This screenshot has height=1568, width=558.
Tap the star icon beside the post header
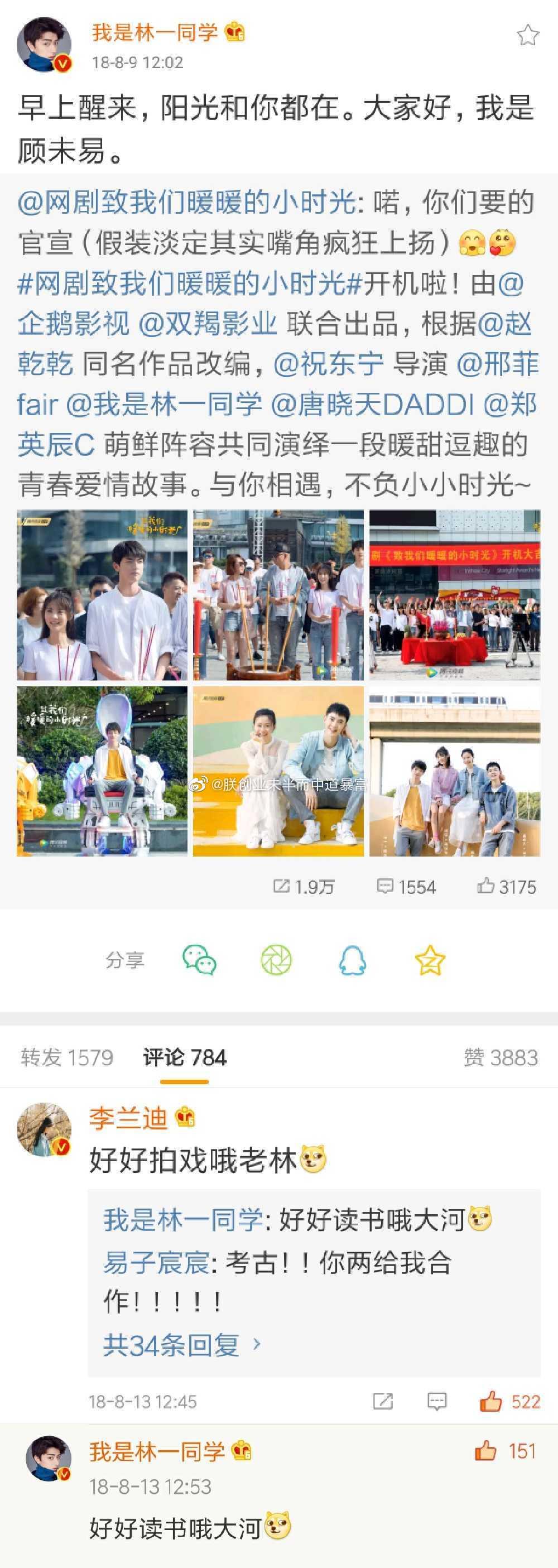tap(527, 35)
